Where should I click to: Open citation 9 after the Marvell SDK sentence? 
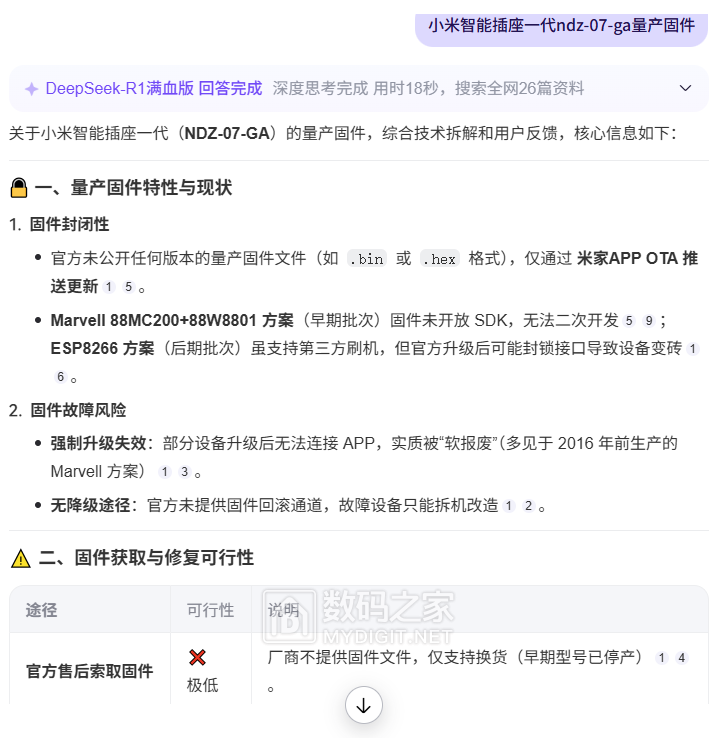(649, 321)
